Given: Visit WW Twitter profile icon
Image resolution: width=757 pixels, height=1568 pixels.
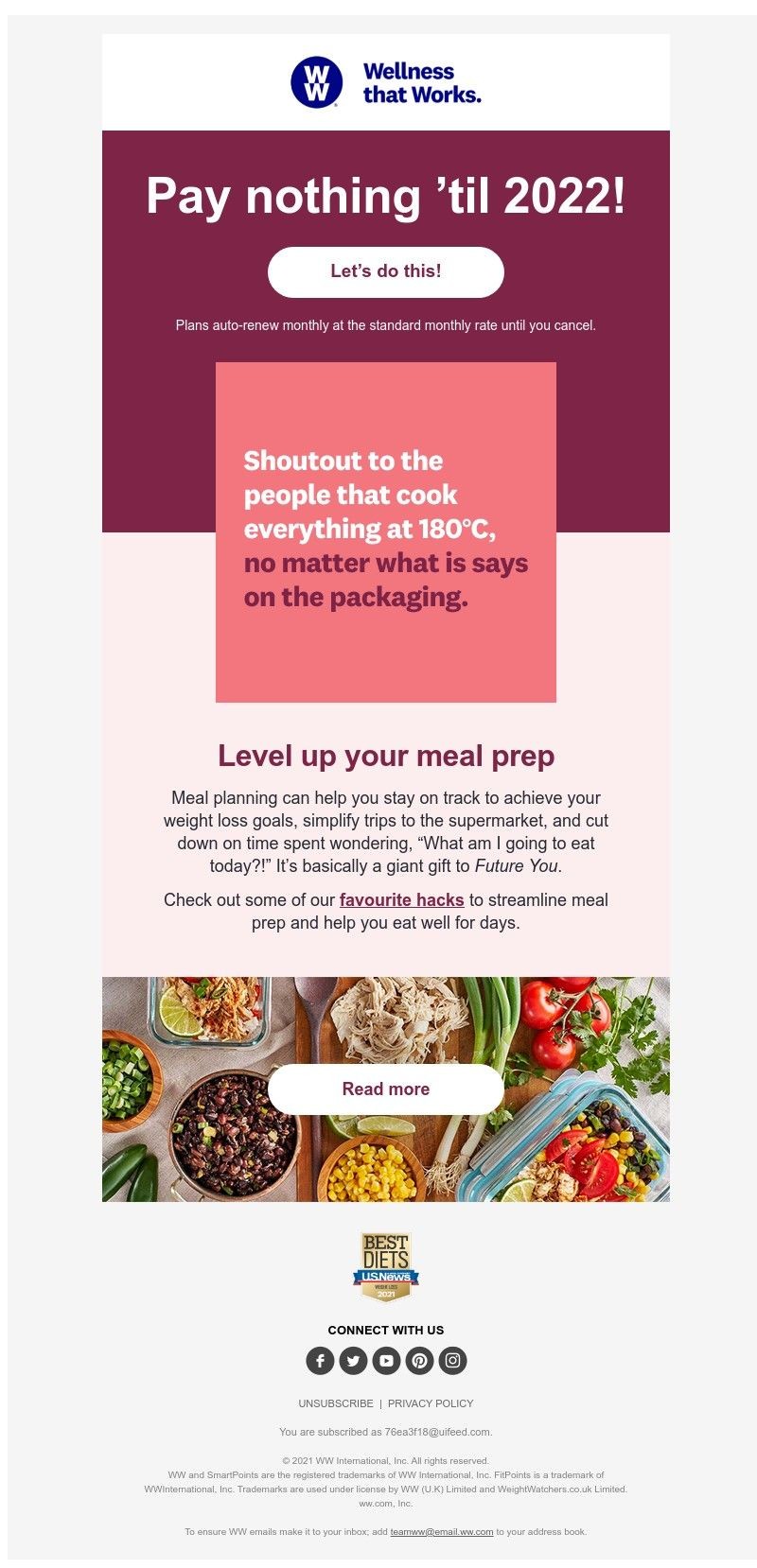Looking at the screenshot, I should click(x=353, y=1360).
